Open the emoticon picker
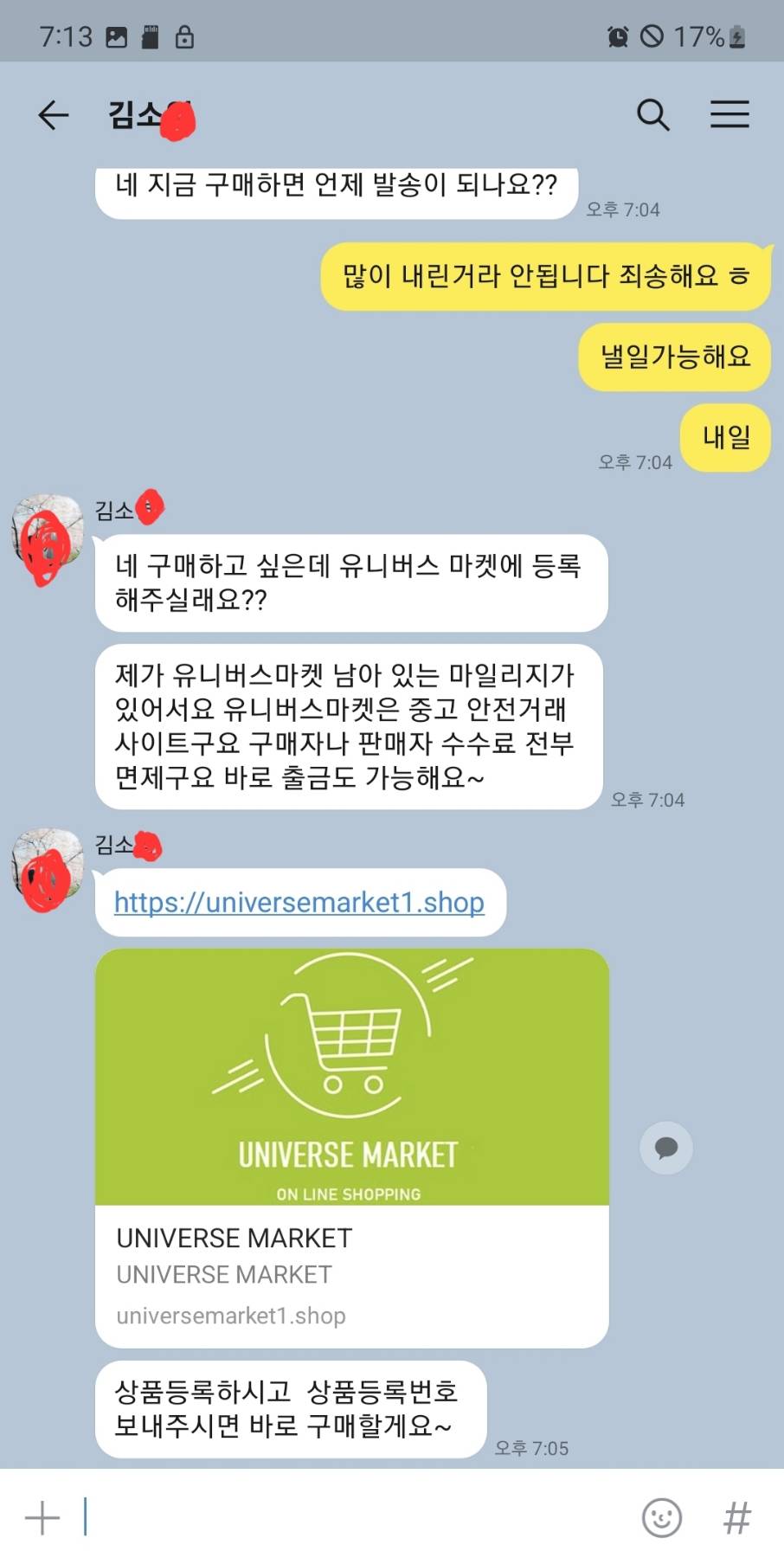 click(x=662, y=1517)
